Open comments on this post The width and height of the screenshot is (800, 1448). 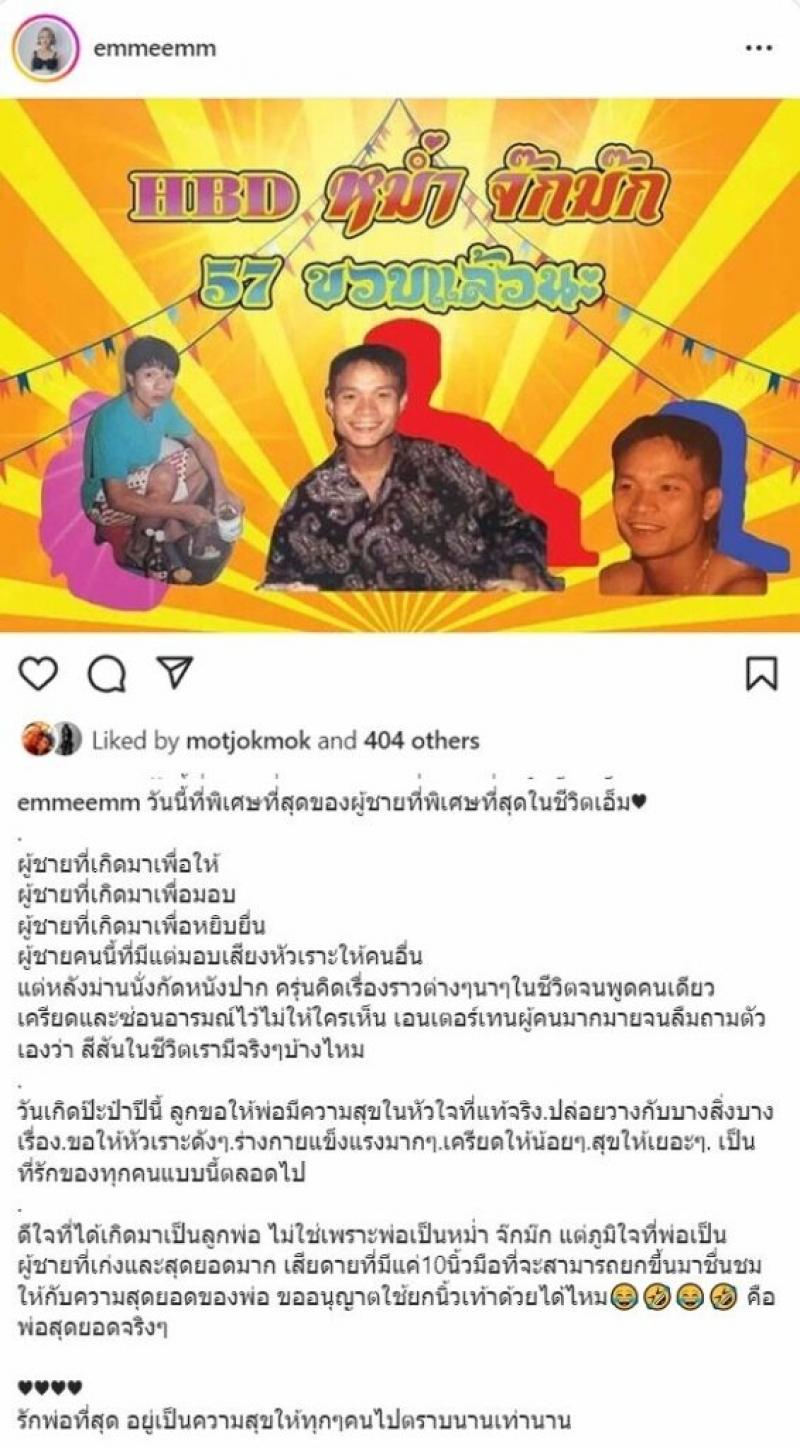coord(106,675)
